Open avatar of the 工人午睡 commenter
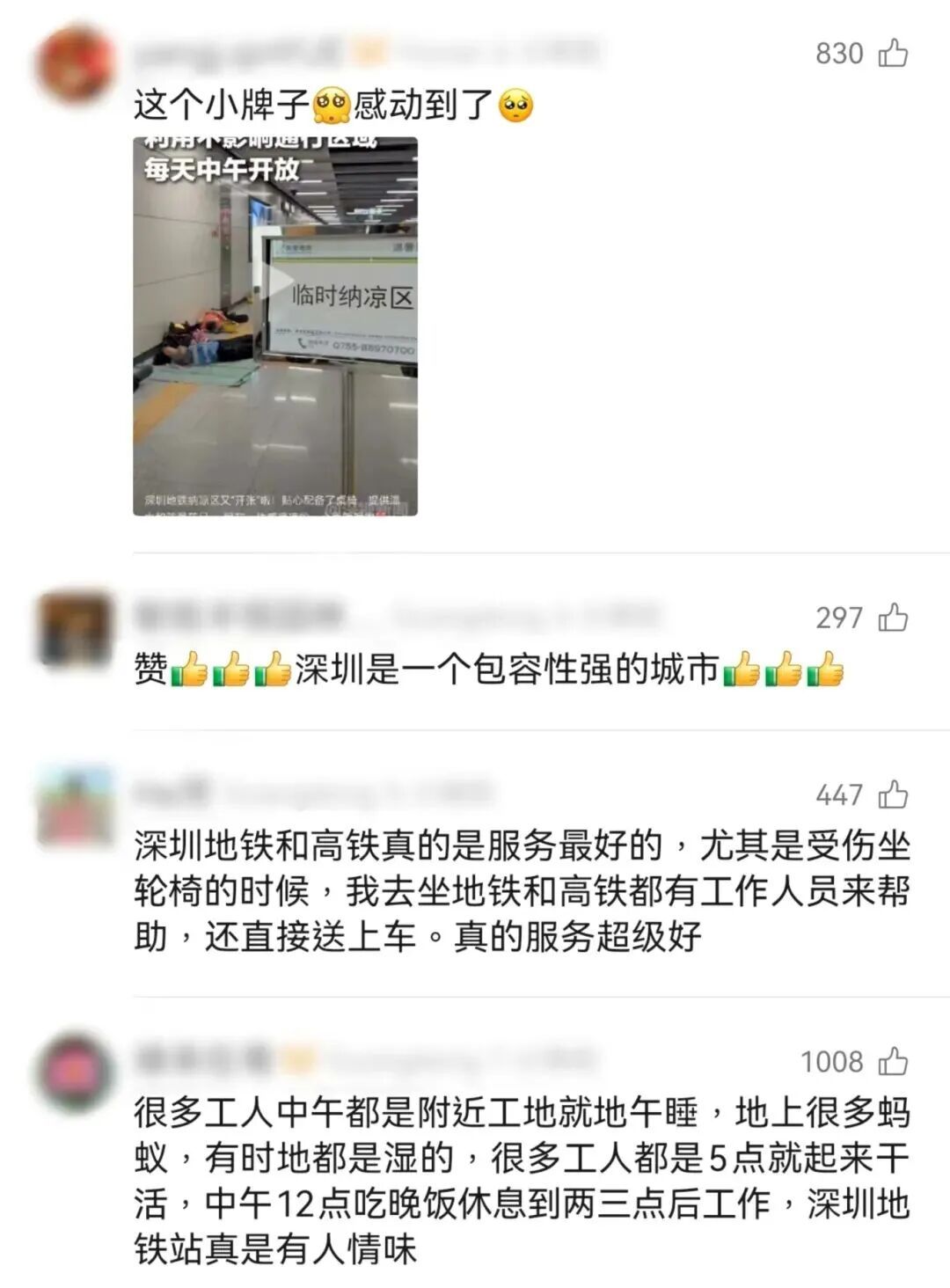950x1288 pixels. [77, 1073]
